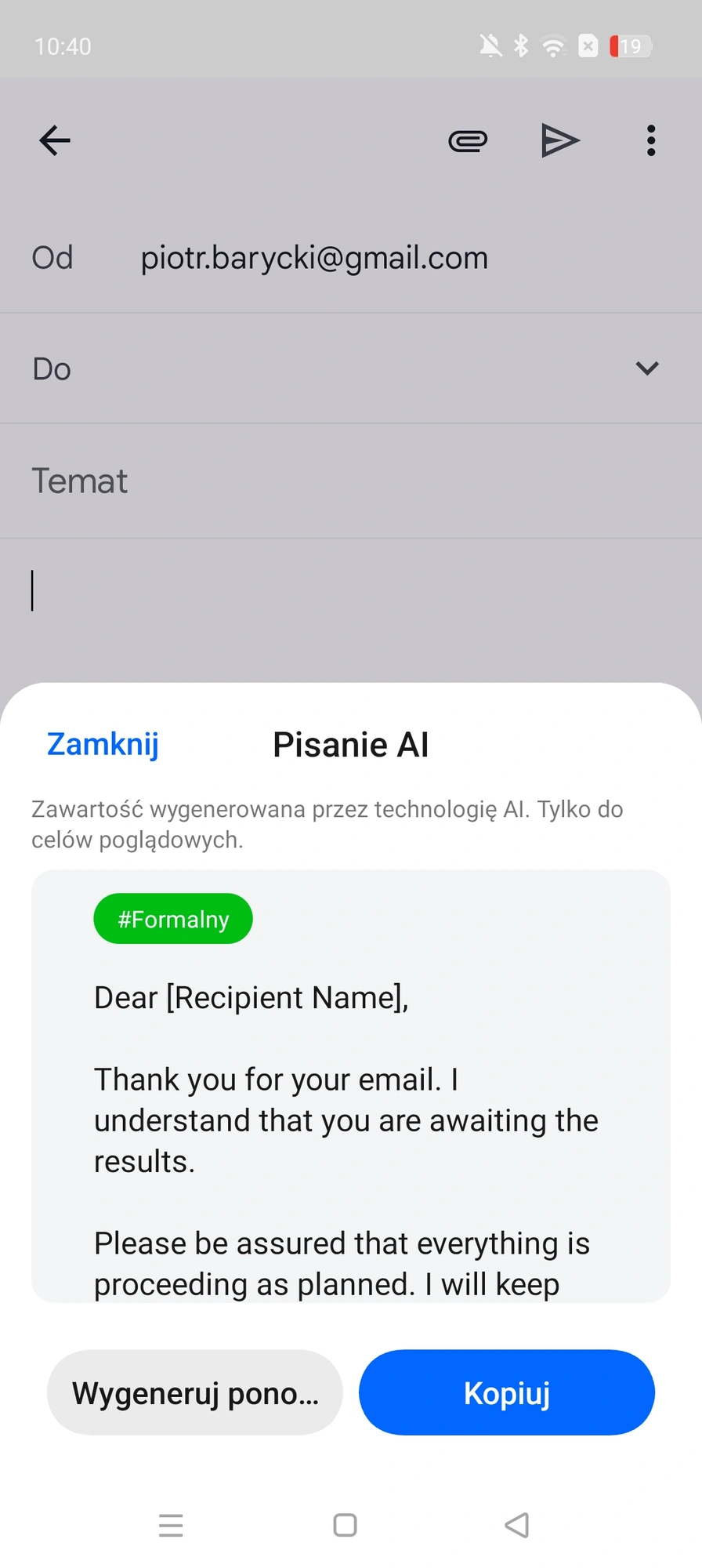Send the email with the arrow icon
702x1568 pixels.
[x=559, y=141]
